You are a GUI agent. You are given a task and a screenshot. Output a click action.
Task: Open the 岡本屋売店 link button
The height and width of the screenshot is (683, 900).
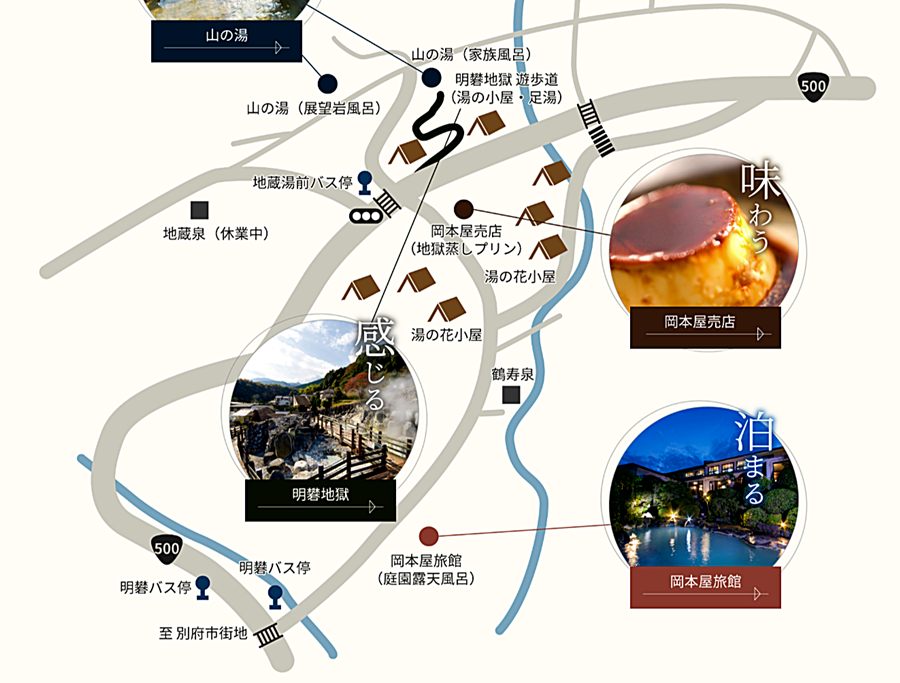pyautogui.click(x=705, y=327)
